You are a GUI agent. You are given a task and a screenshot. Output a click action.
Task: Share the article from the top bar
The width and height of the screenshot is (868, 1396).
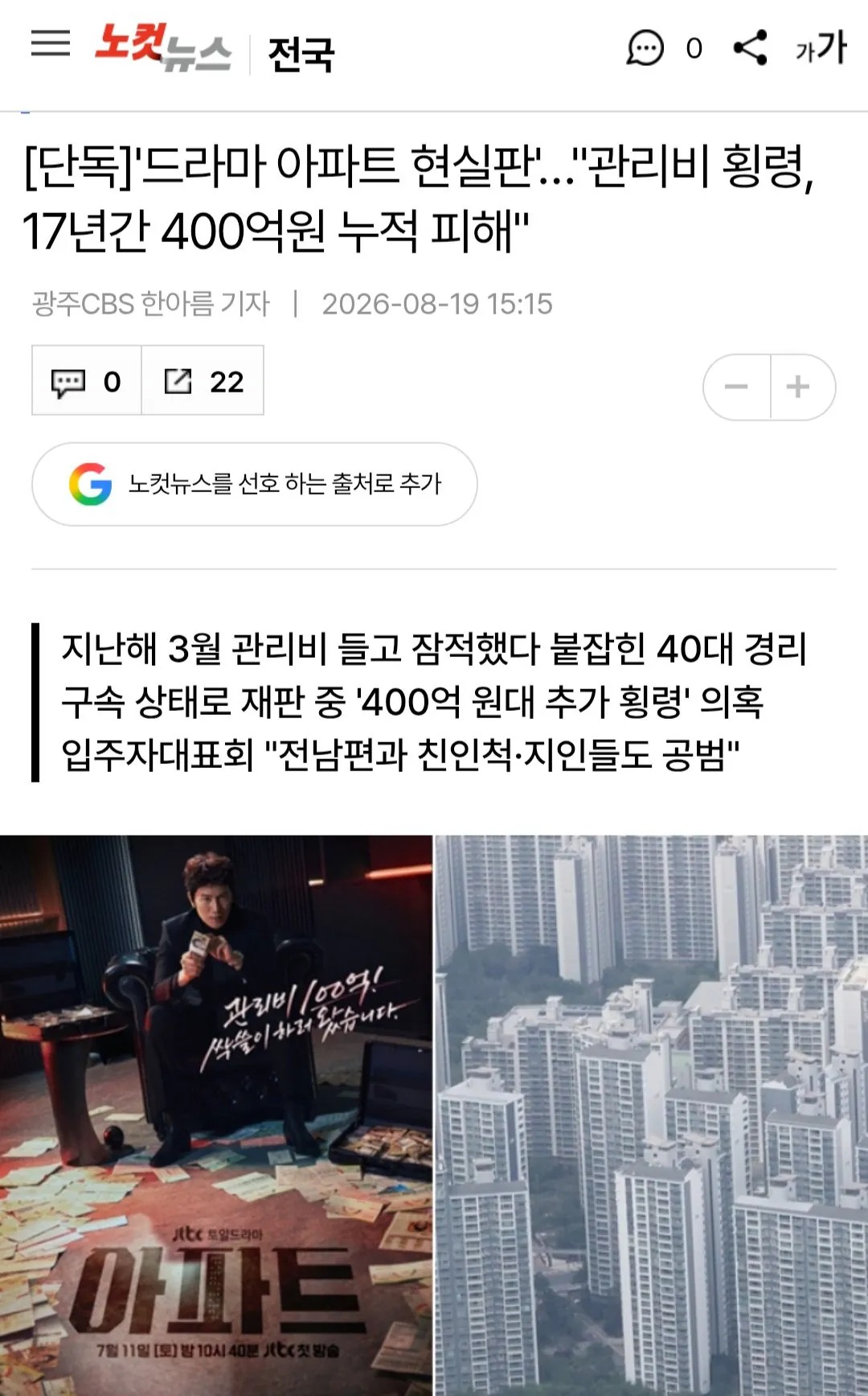click(x=751, y=47)
